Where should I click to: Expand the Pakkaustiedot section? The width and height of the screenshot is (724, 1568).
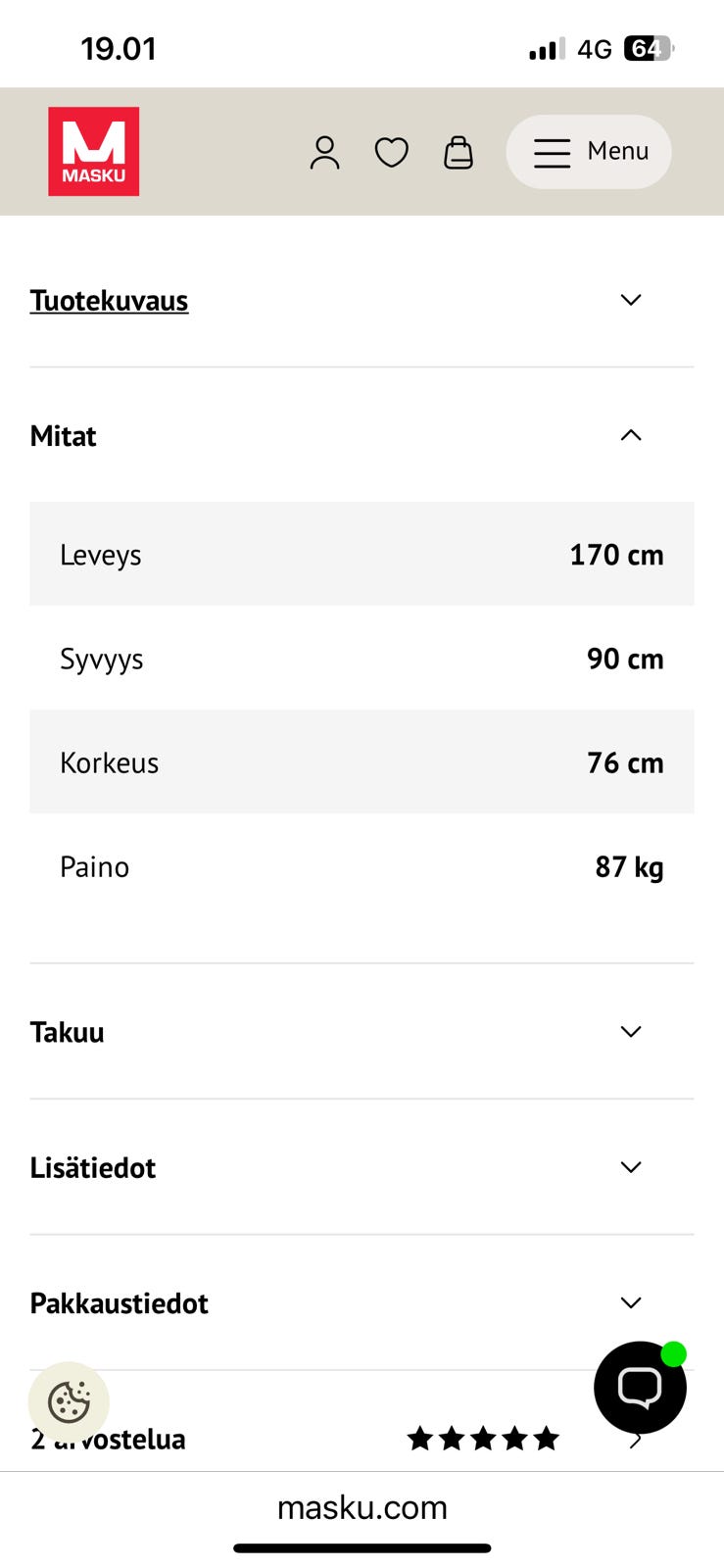pos(361,1302)
